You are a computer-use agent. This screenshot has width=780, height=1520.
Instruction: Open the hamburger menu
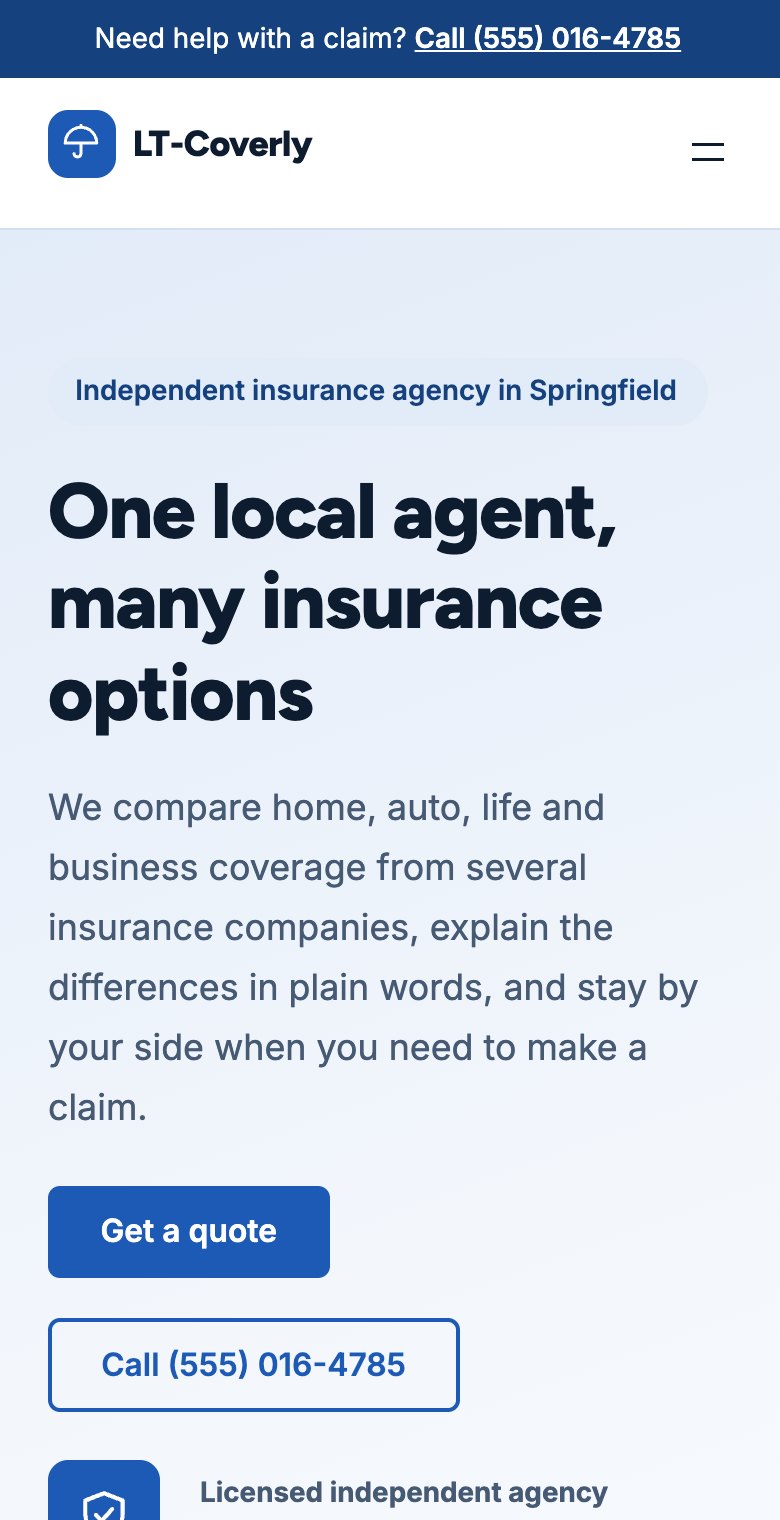pyautogui.click(x=708, y=152)
